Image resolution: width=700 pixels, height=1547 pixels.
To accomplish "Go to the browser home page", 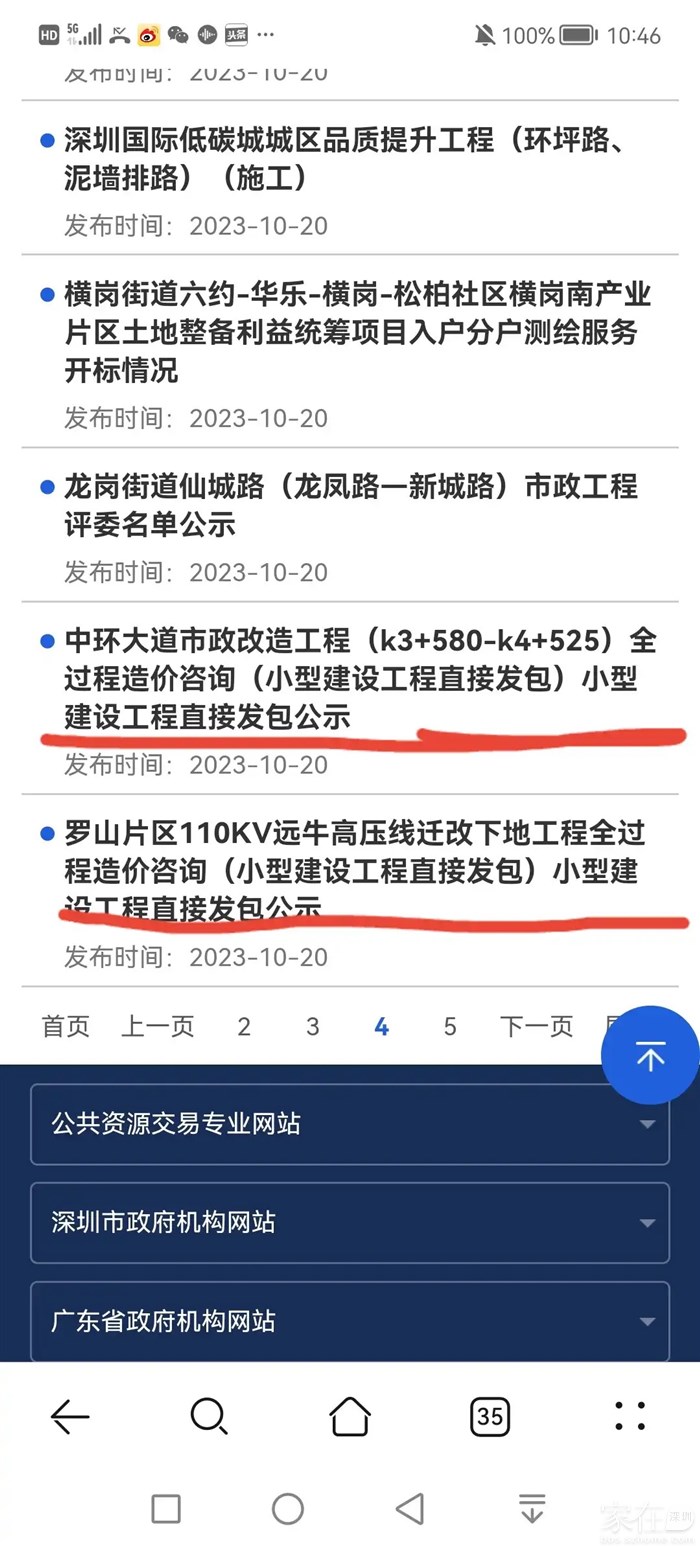I will pos(350,1416).
